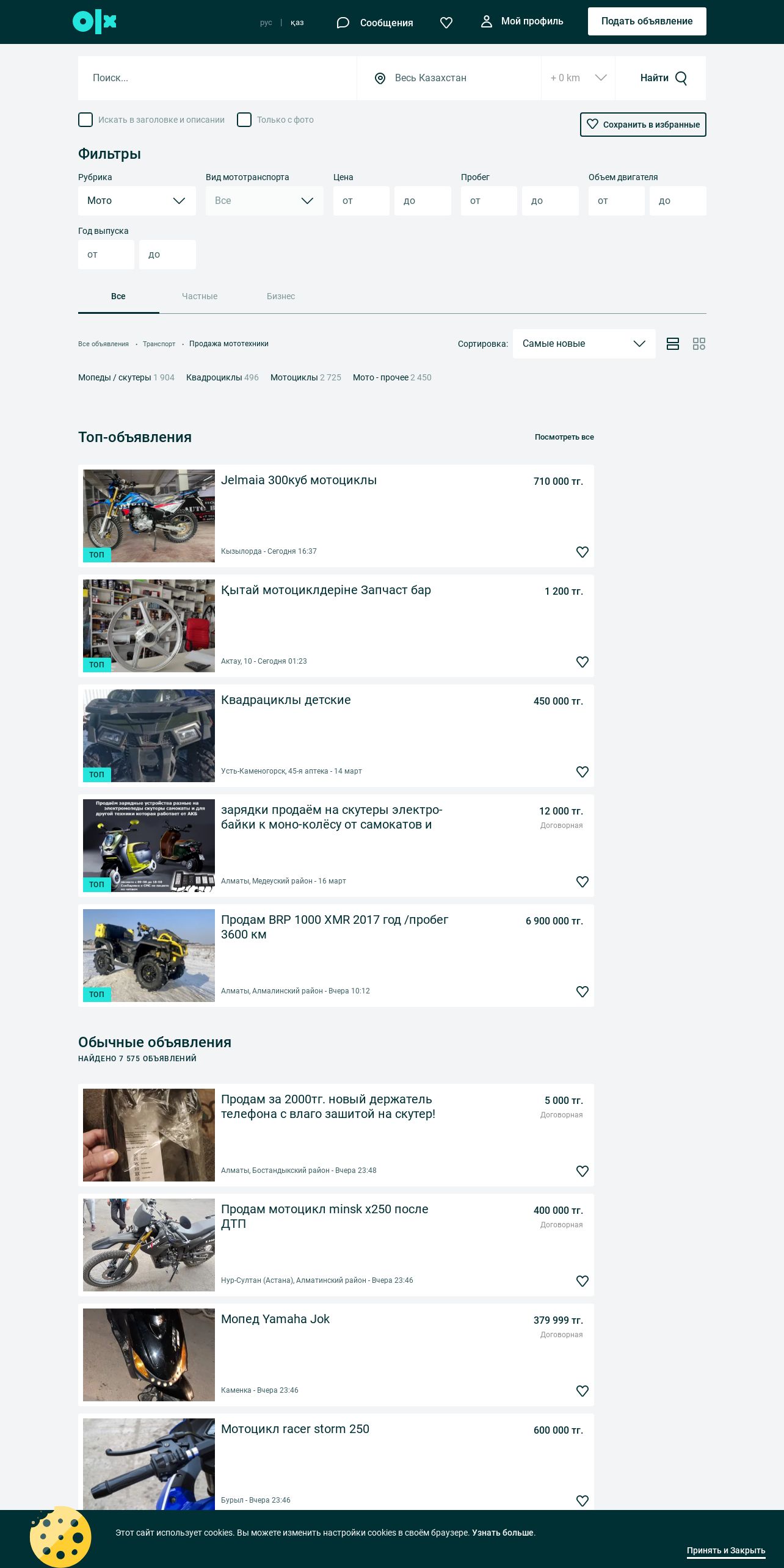Tap Посмотреть все top ads

(x=564, y=437)
